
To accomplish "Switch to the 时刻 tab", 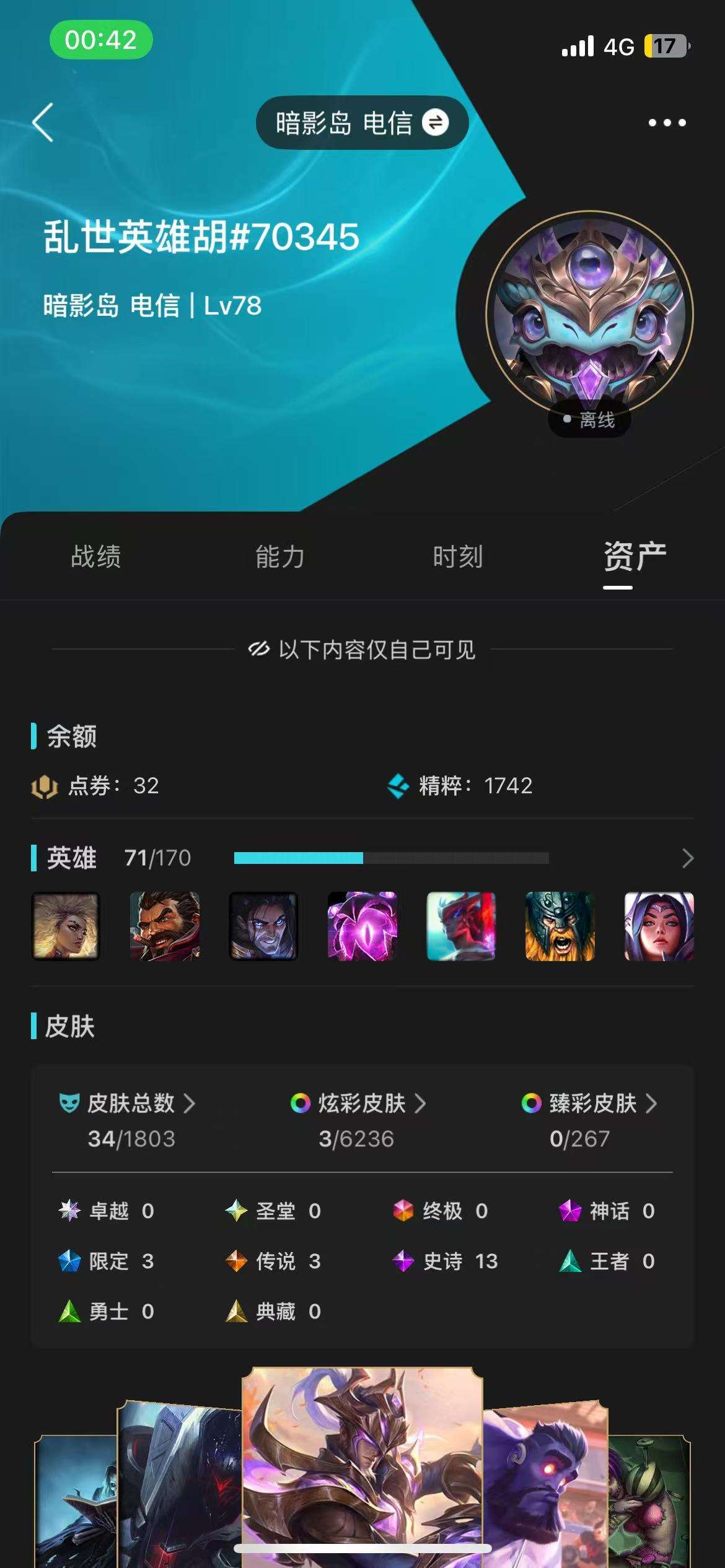I will click(457, 556).
